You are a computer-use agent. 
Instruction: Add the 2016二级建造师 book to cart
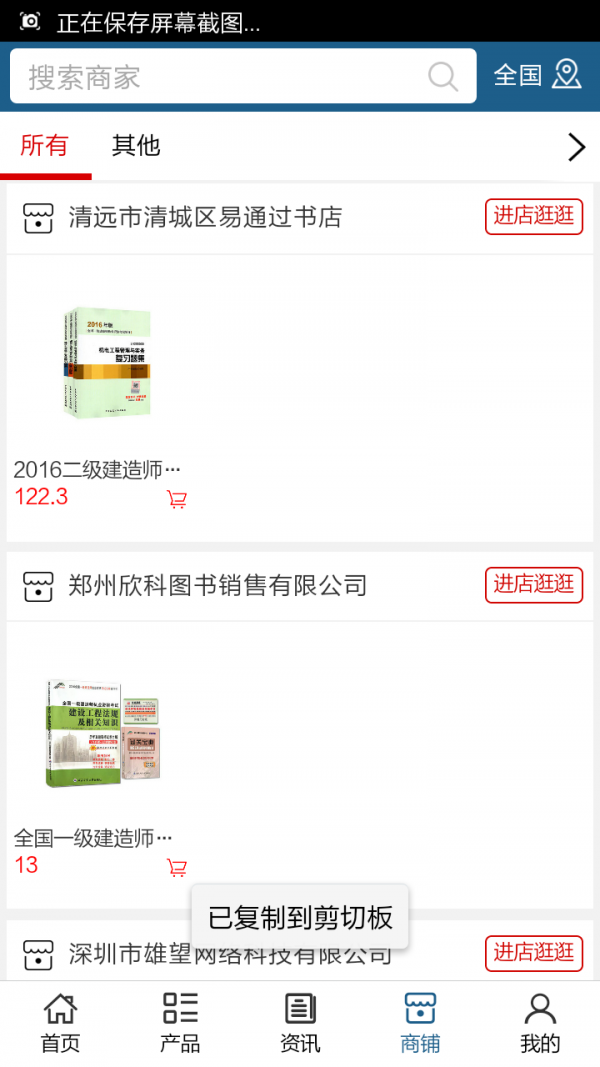[177, 499]
